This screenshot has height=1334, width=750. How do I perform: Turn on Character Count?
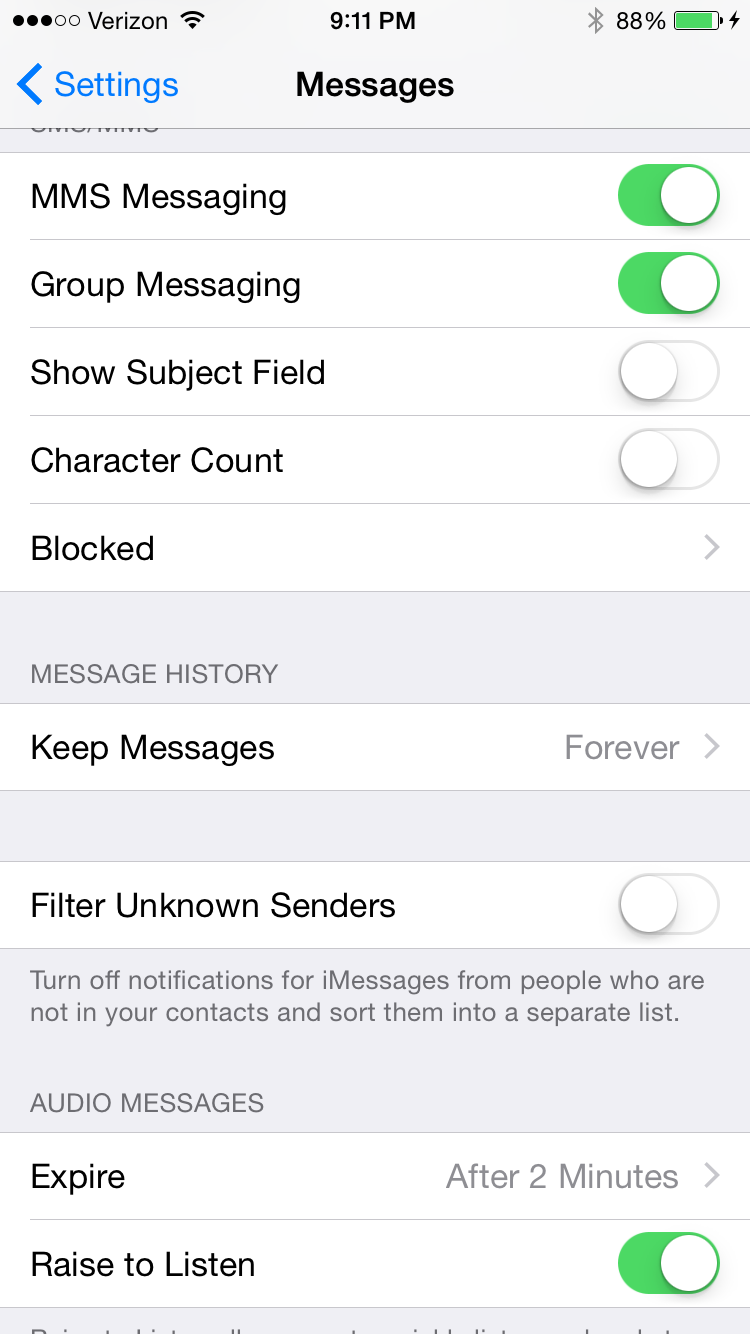[668, 460]
